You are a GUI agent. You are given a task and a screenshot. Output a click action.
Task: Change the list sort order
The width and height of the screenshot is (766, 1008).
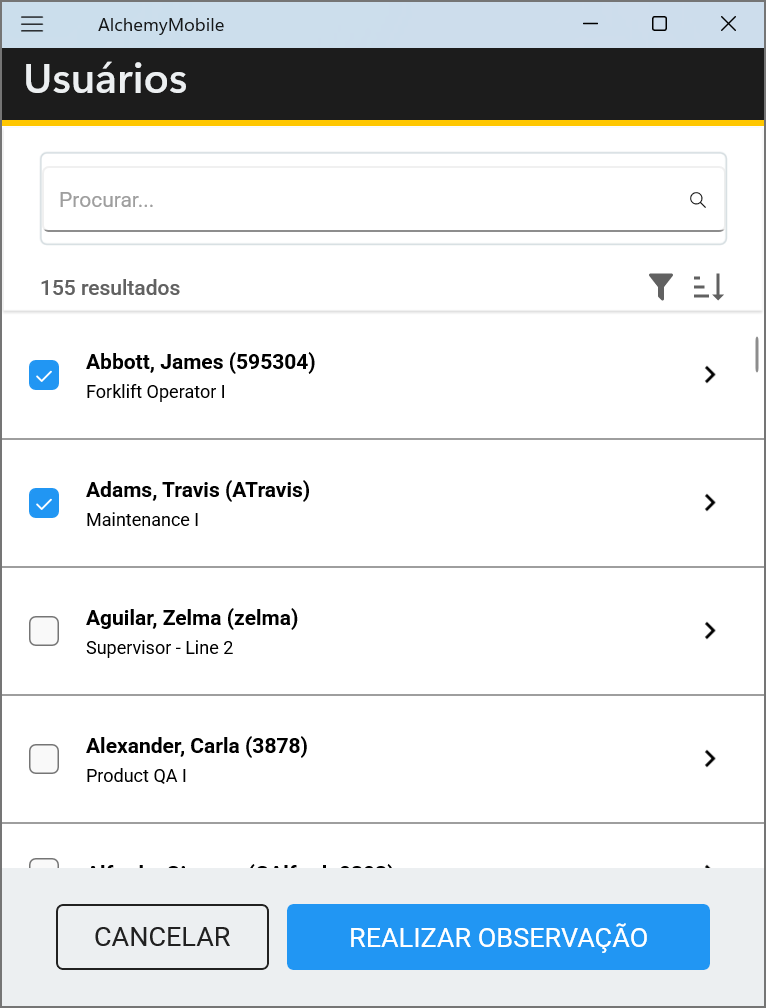pyautogui.click(x=708, y=287)
